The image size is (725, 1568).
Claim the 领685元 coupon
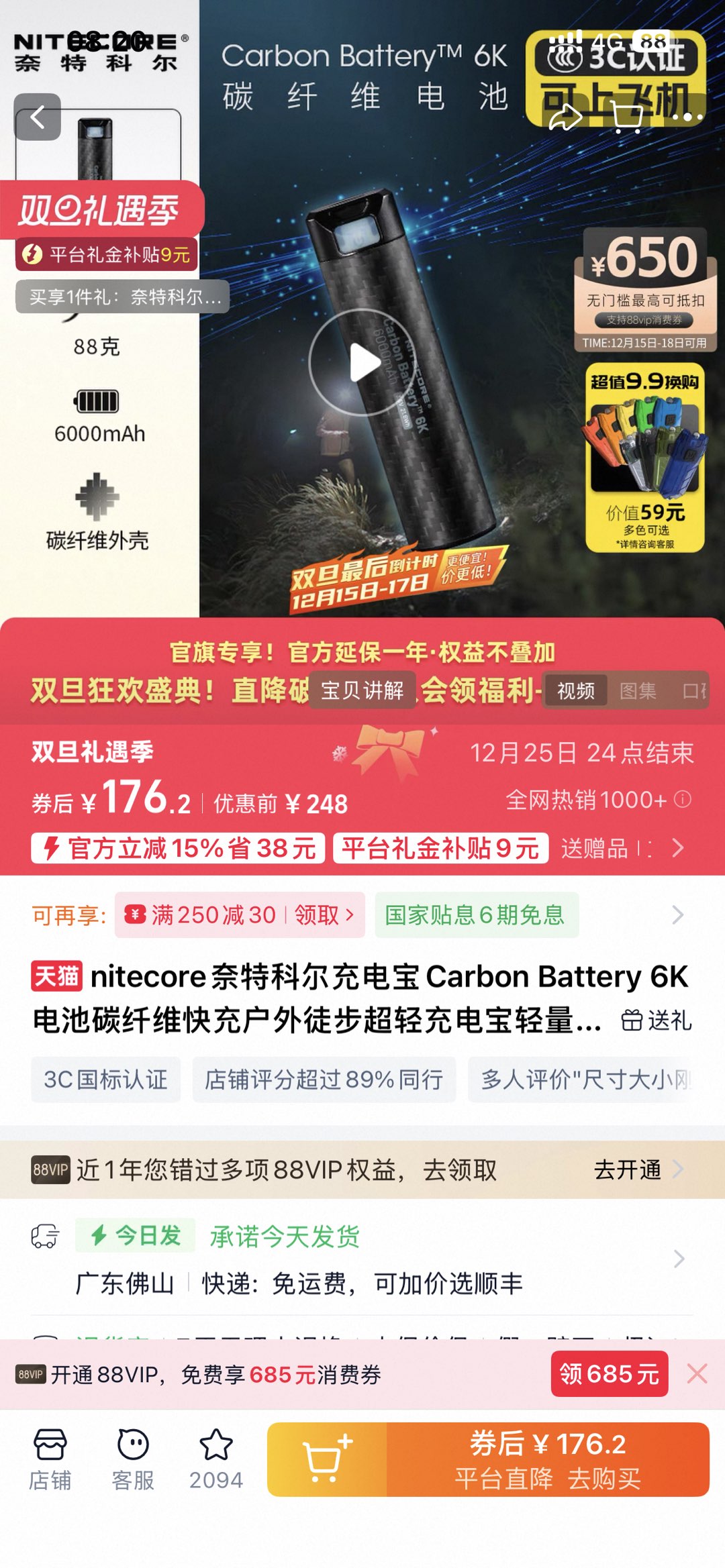pos(609,1373)
